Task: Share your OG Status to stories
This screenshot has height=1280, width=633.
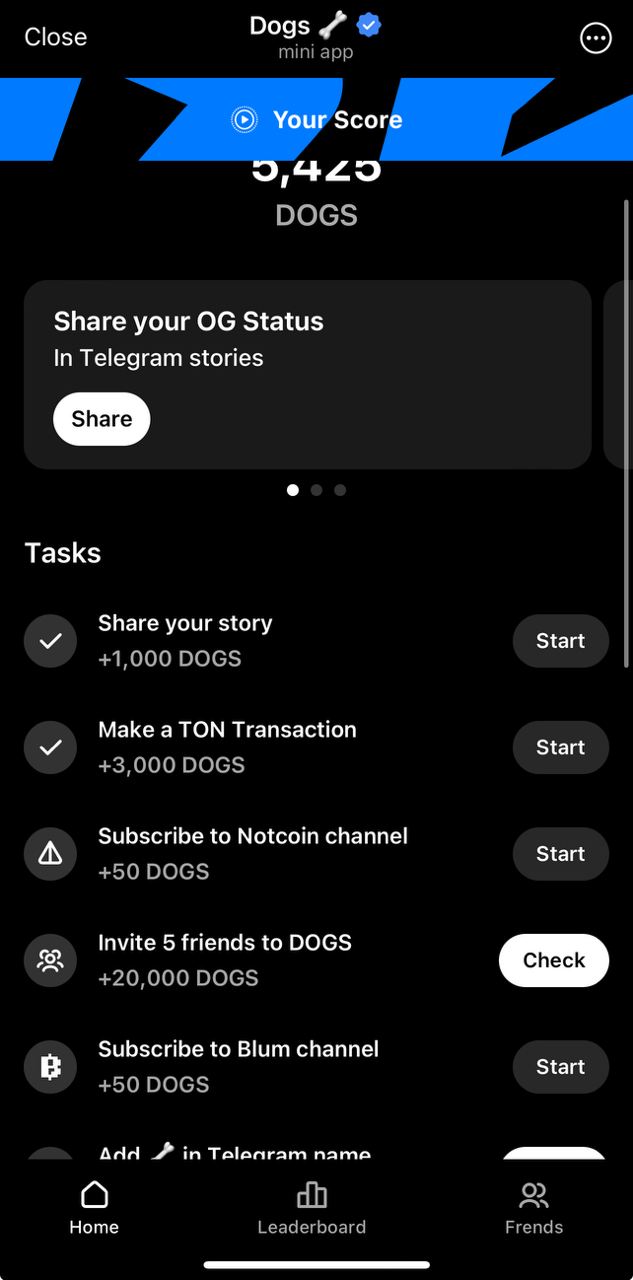Action: coord(101,419)
